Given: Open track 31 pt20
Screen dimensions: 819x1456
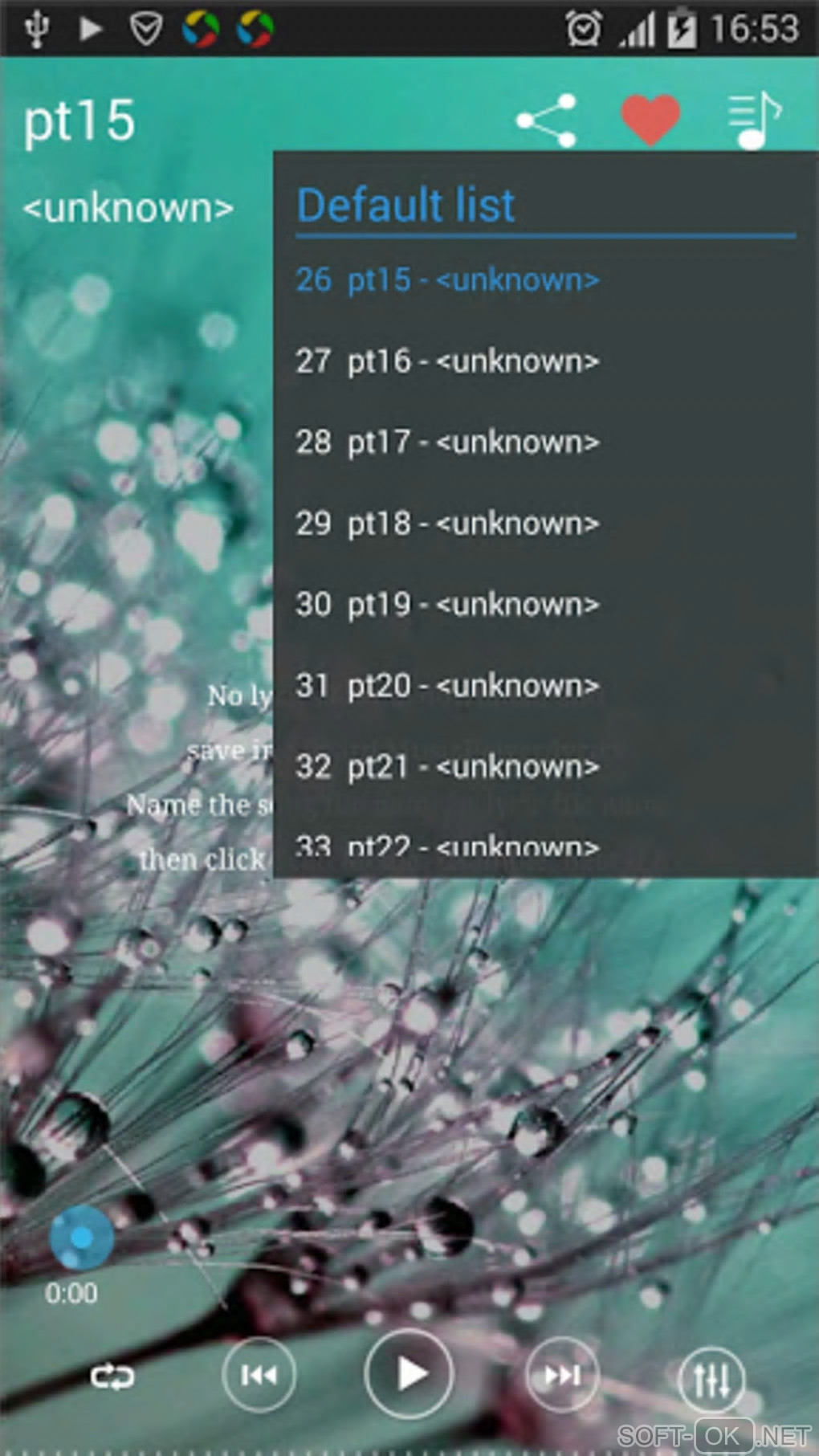Looking at the screenshot, I should click(x=447, y=685).
